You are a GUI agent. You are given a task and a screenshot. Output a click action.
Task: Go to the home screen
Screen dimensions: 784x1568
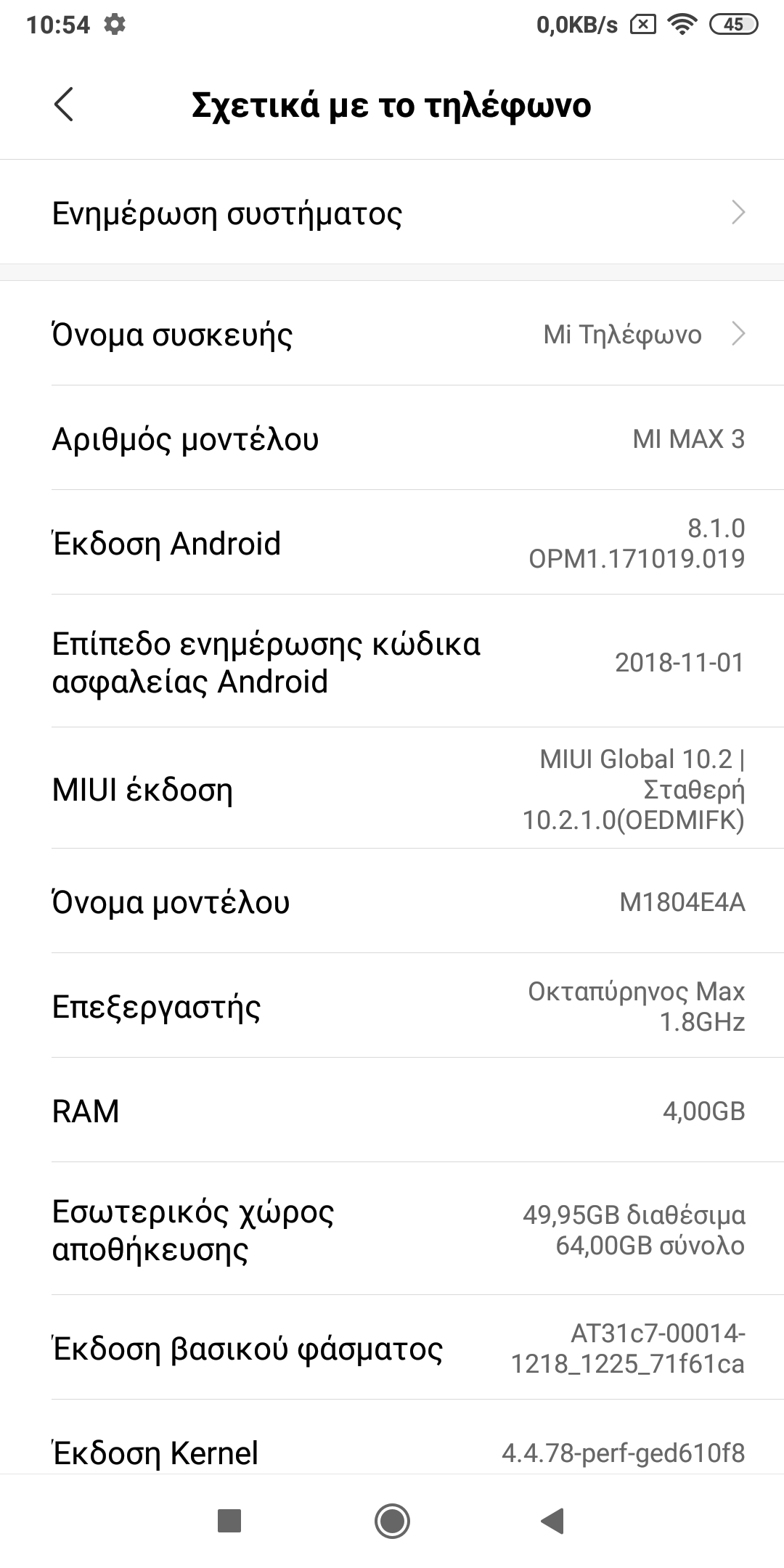point(392,1520)
